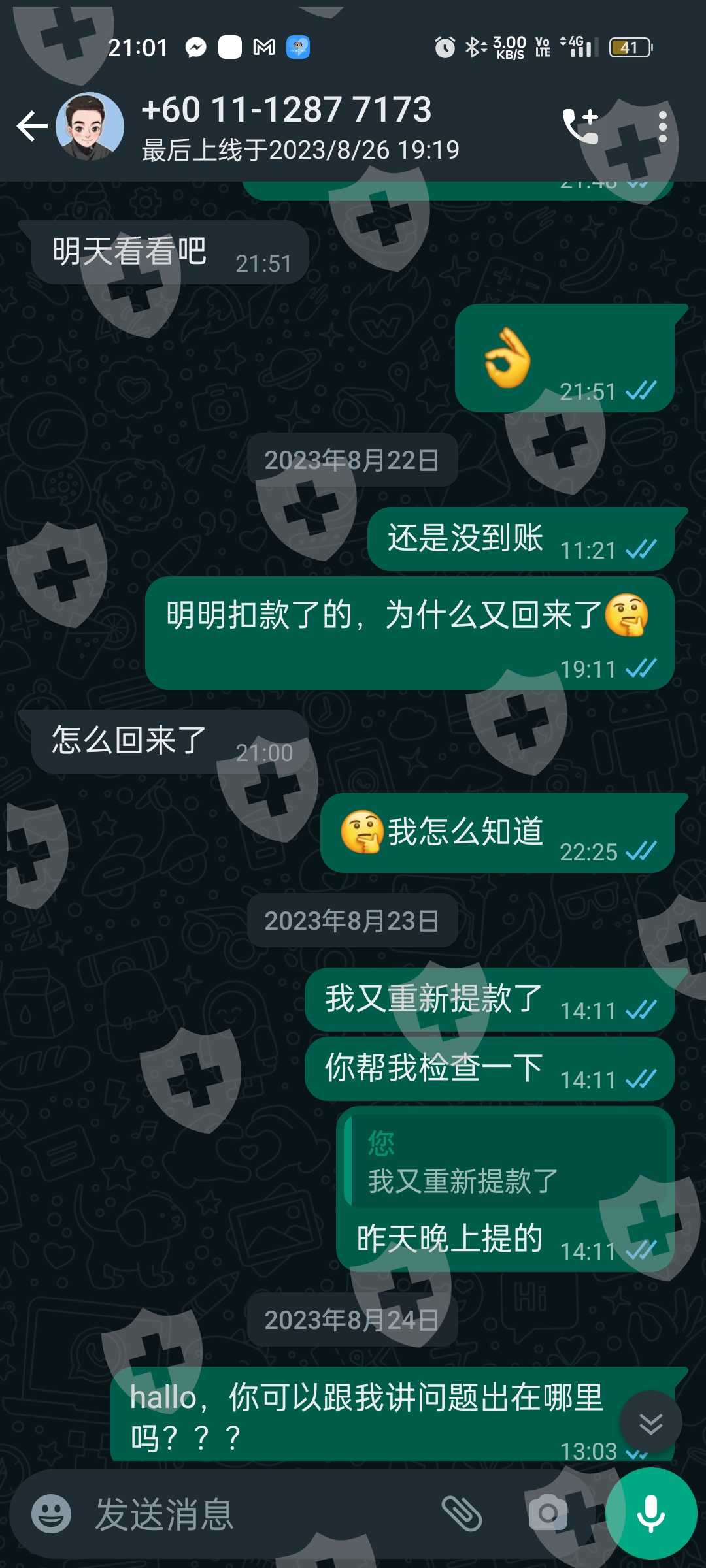Open the three-dot overflow menu
Image resolution: width=706 pixels, height=1568 pixels.
[662, 126]
